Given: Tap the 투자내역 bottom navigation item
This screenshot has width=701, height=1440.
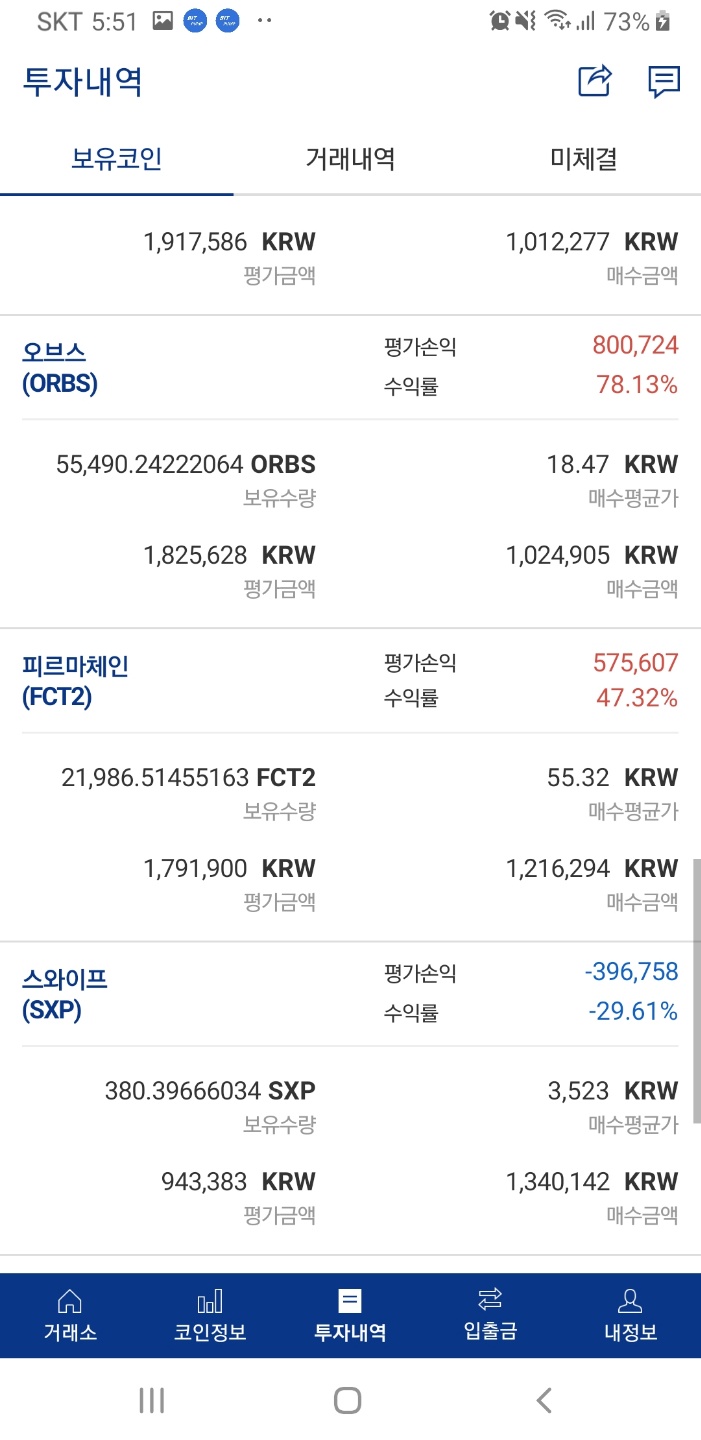Looking at the screenshot, I should pos(350,1315).
